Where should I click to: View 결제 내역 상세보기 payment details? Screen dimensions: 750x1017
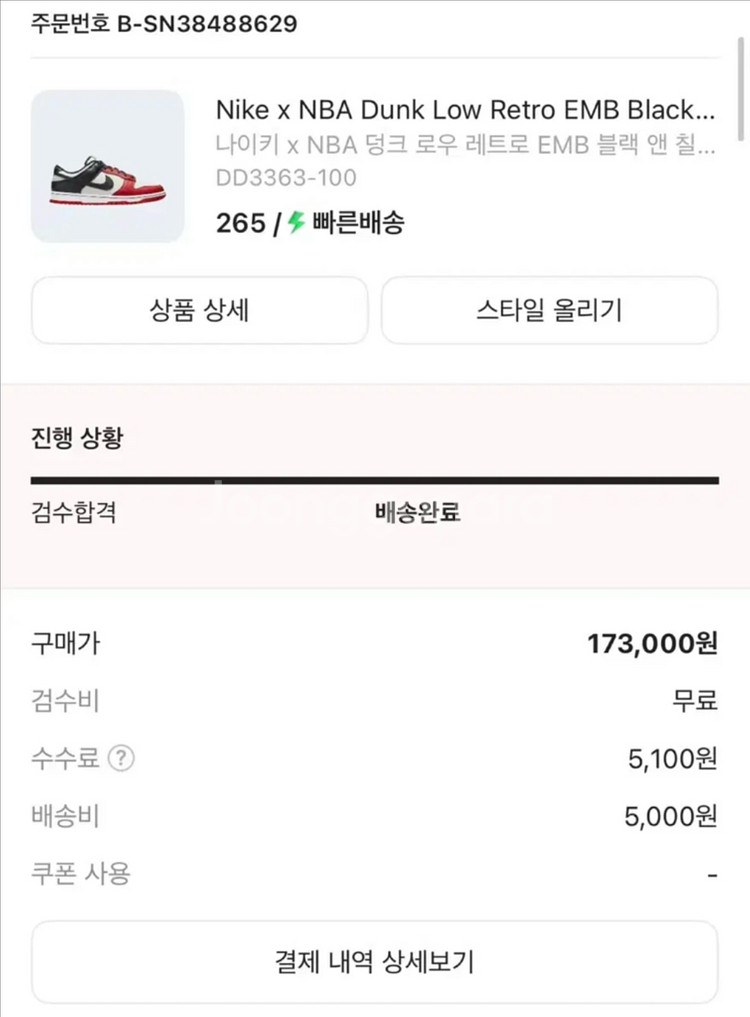click(374, 962)
